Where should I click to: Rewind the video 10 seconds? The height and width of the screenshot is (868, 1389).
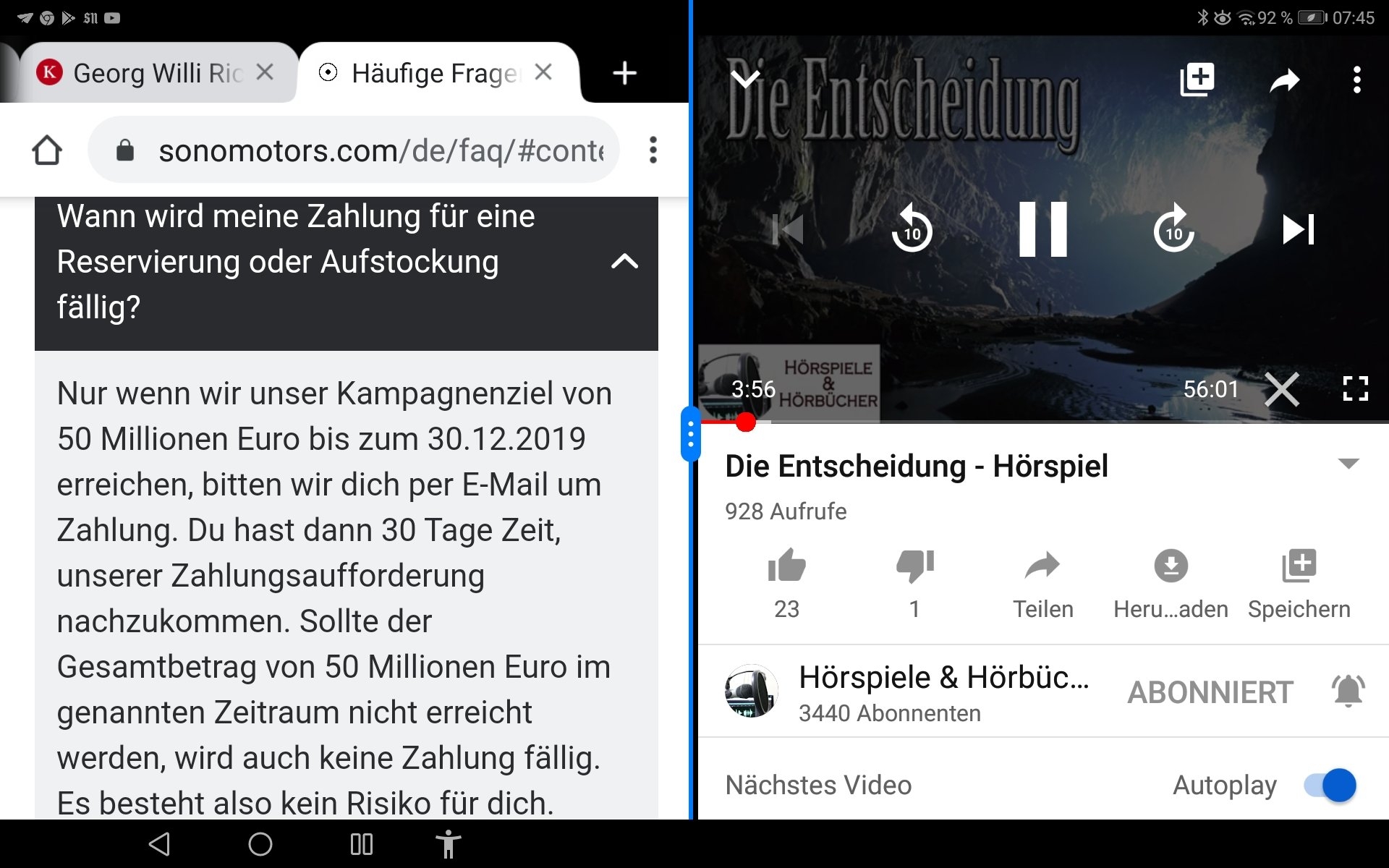[912, 229]
